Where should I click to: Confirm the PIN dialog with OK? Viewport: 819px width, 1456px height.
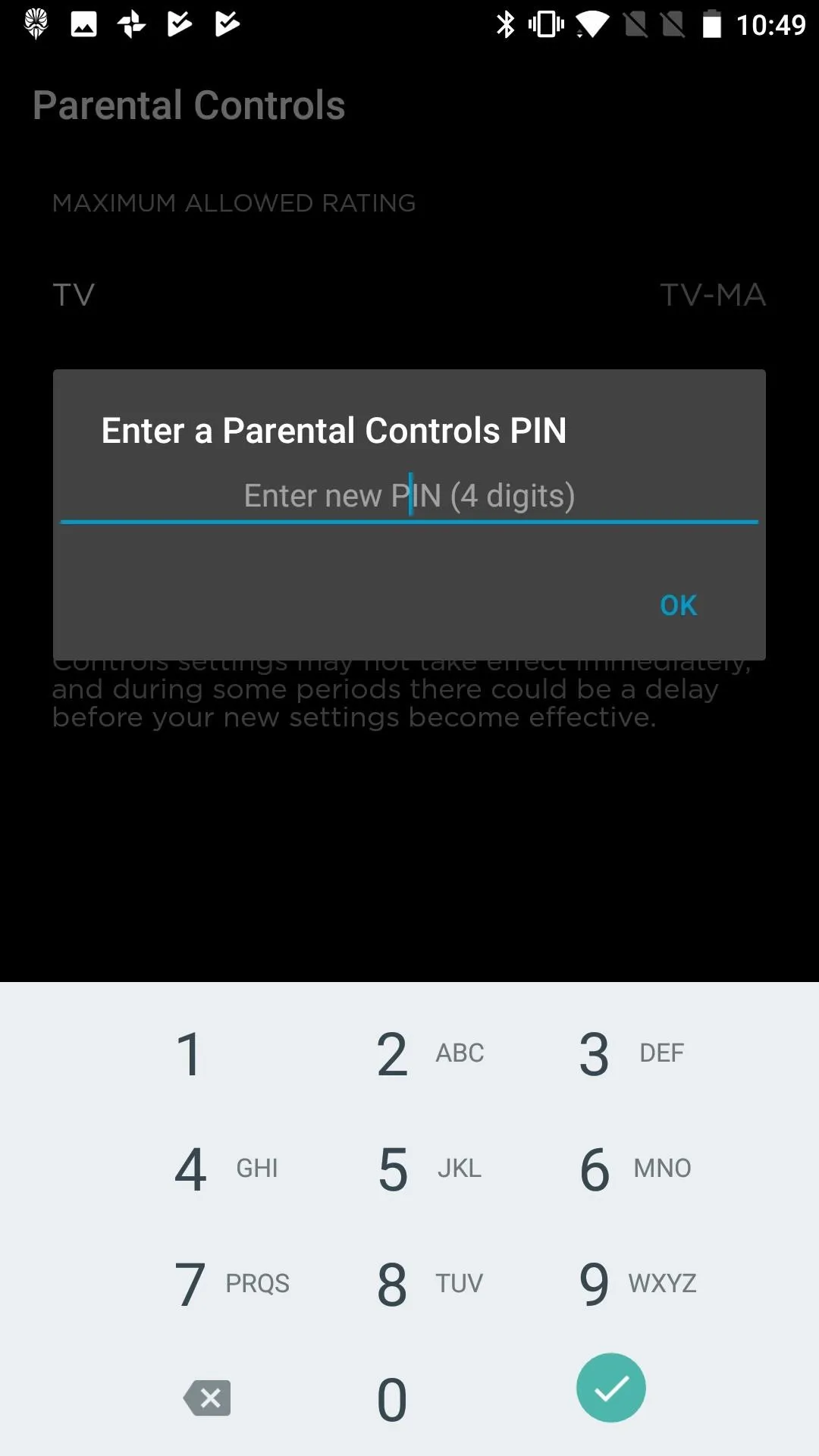click(678, 605)
